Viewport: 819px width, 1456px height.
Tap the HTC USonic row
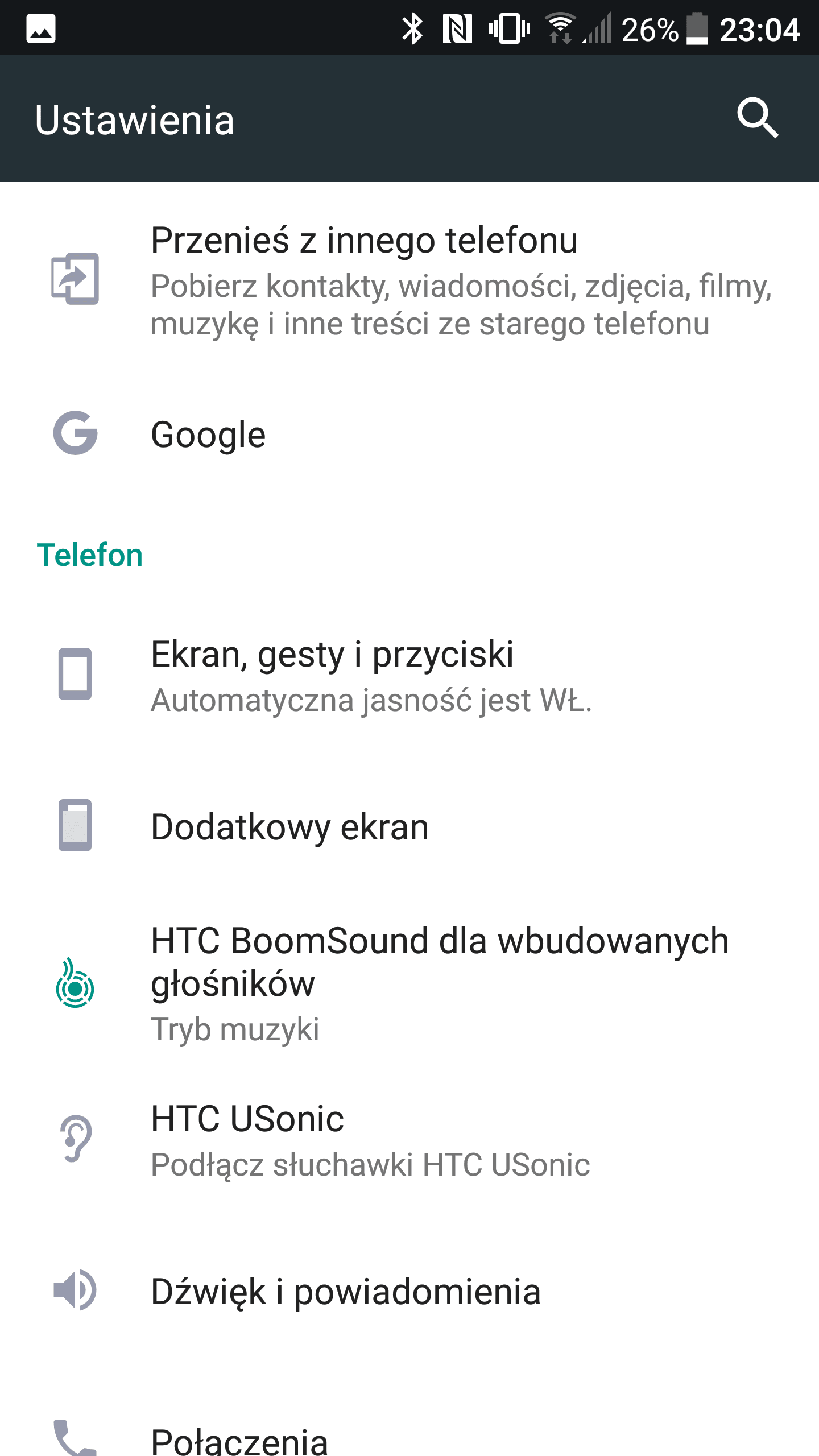click(x=409, y=1139)
